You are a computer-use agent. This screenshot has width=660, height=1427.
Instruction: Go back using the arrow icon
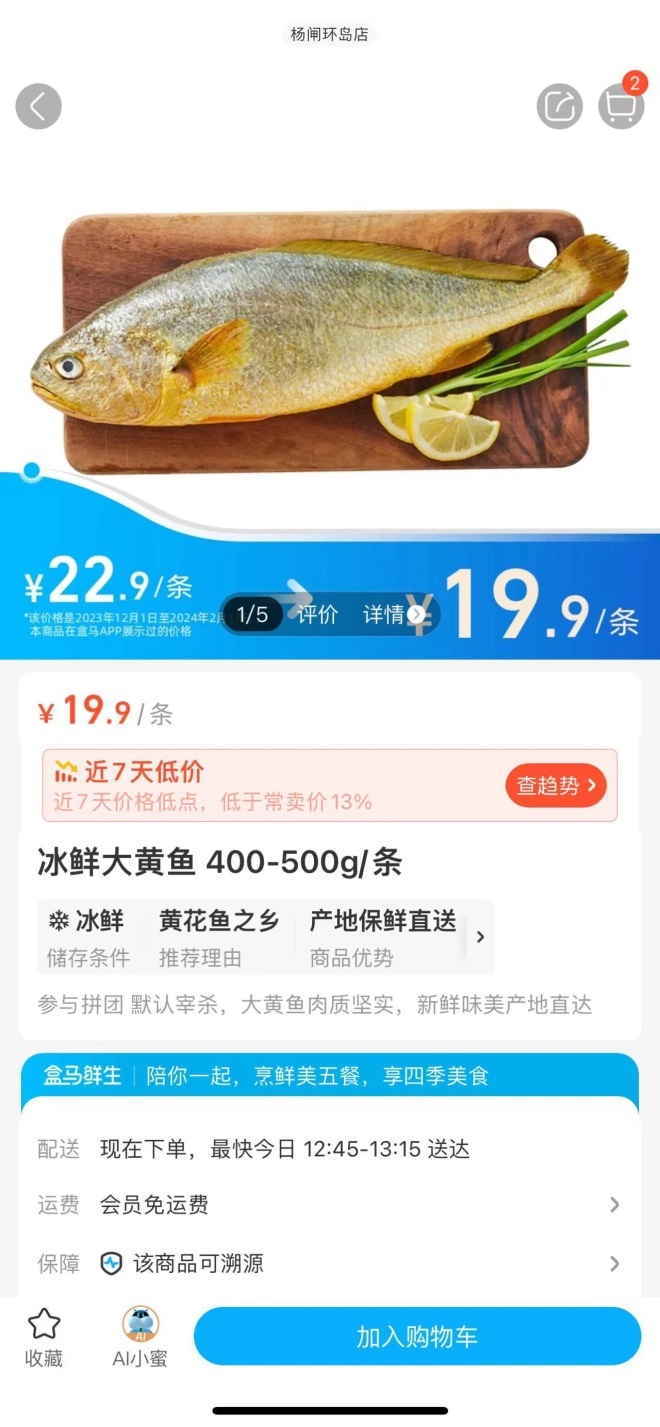click(x=38, y=106)
